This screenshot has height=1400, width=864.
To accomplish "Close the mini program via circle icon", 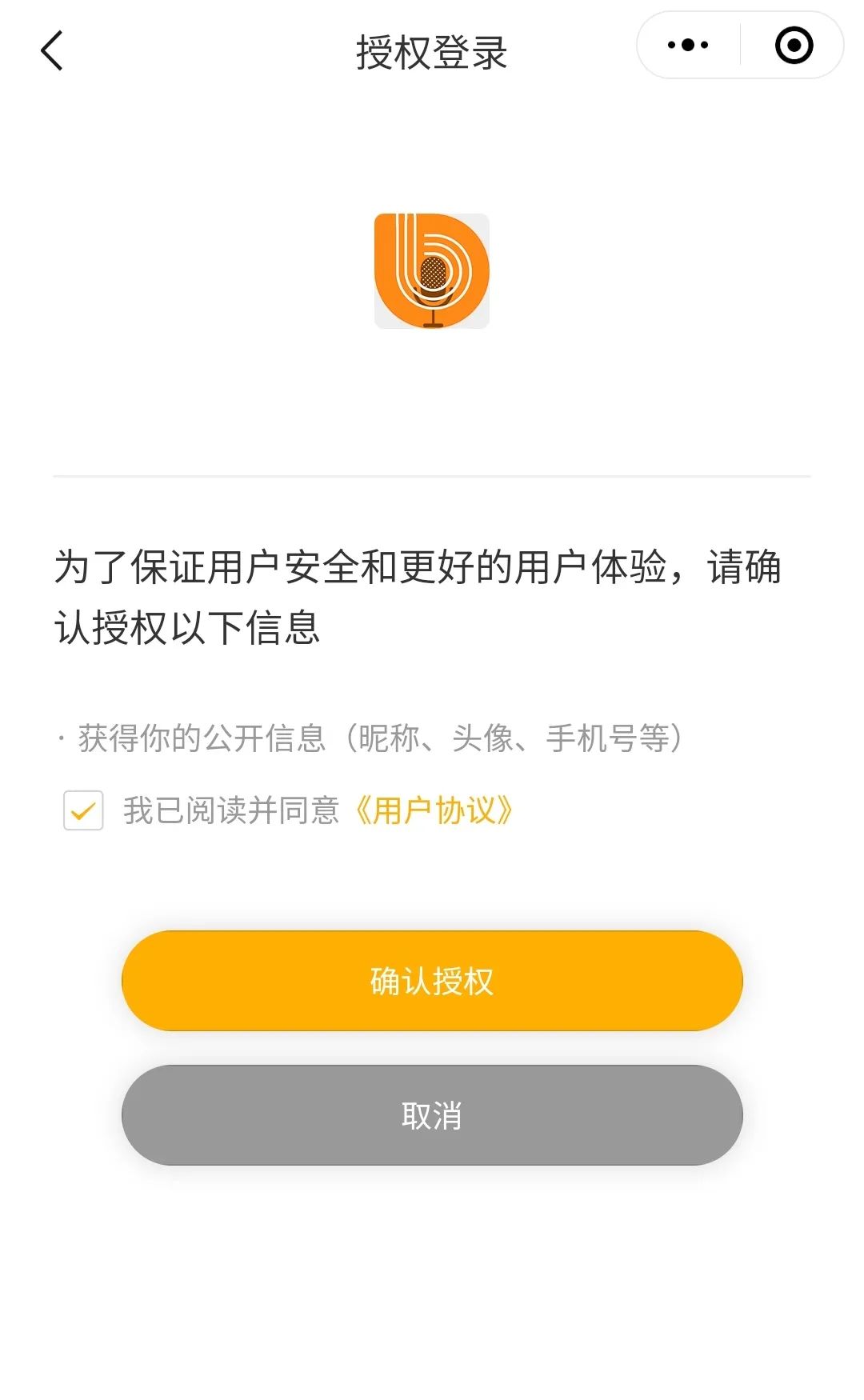I will pos(794,46).
